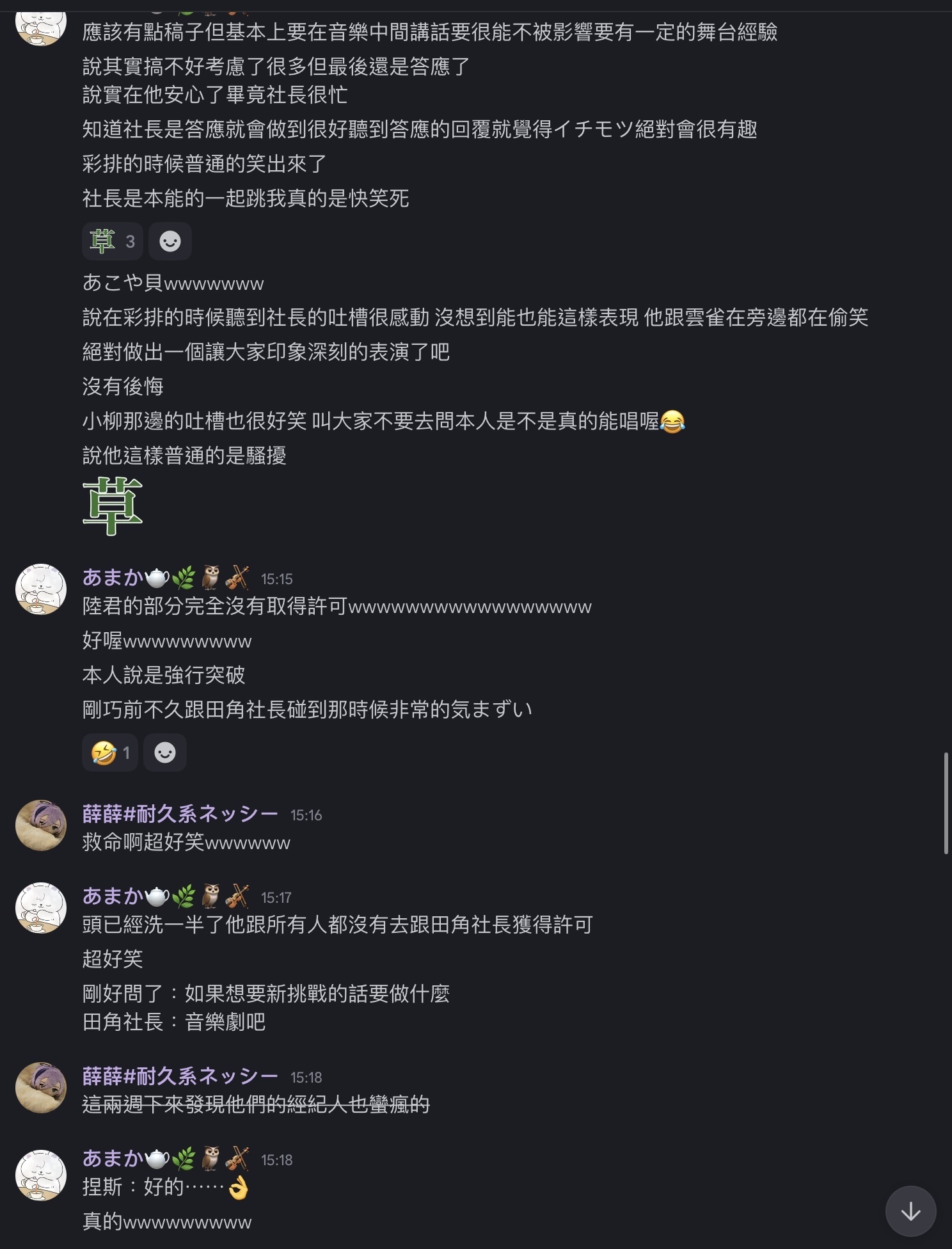The width and height of the screenshot is (952, 1249).
Task: Add reaction next to the laughing emoji reaction
Action: [x=165, y=752]
